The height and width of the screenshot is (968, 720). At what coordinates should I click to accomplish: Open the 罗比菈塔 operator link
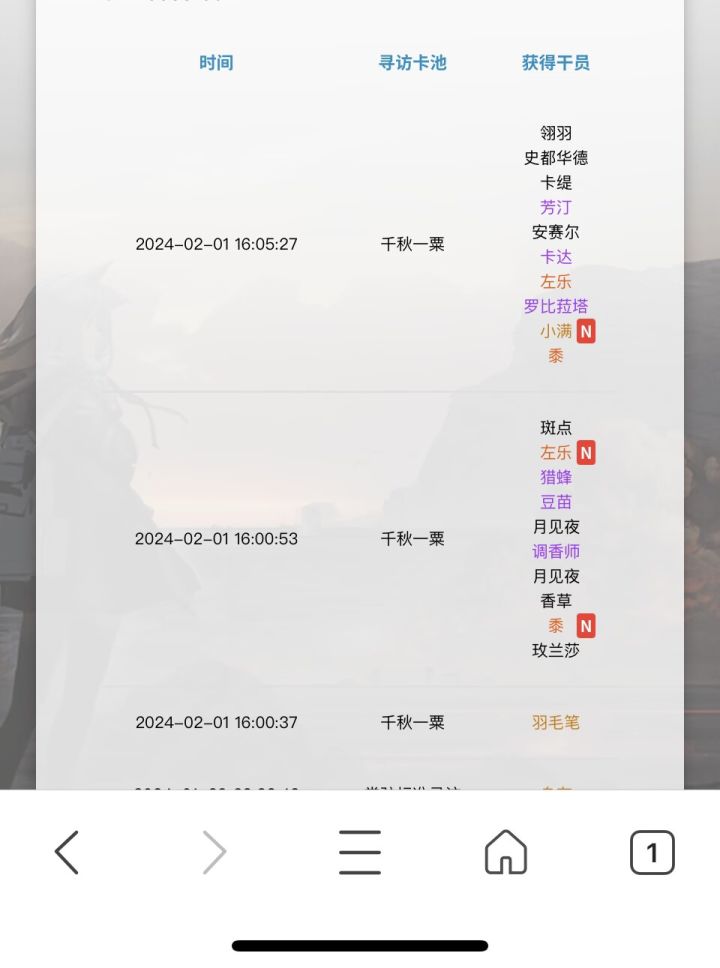coord(556,306)
